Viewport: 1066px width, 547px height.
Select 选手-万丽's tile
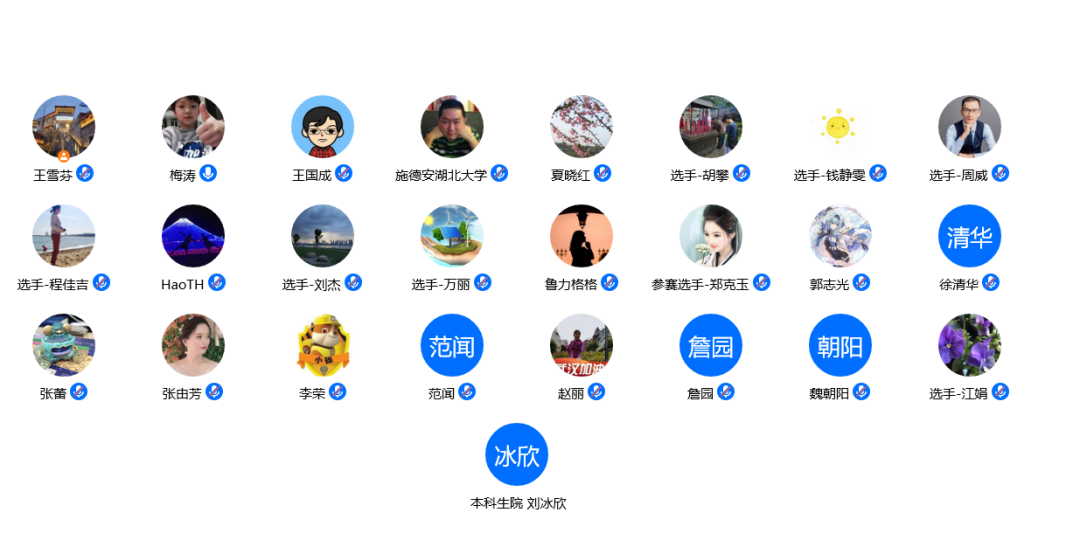[x=451, y=236]
